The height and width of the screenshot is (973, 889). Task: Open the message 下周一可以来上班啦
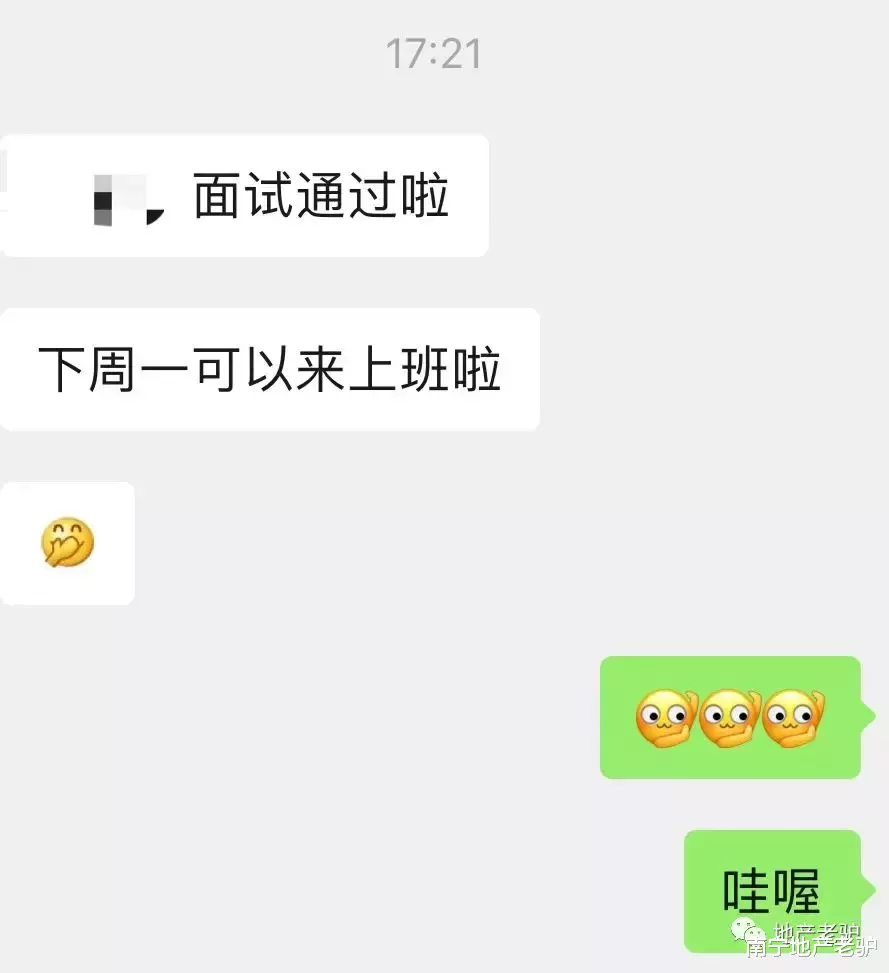coord(272,369)
